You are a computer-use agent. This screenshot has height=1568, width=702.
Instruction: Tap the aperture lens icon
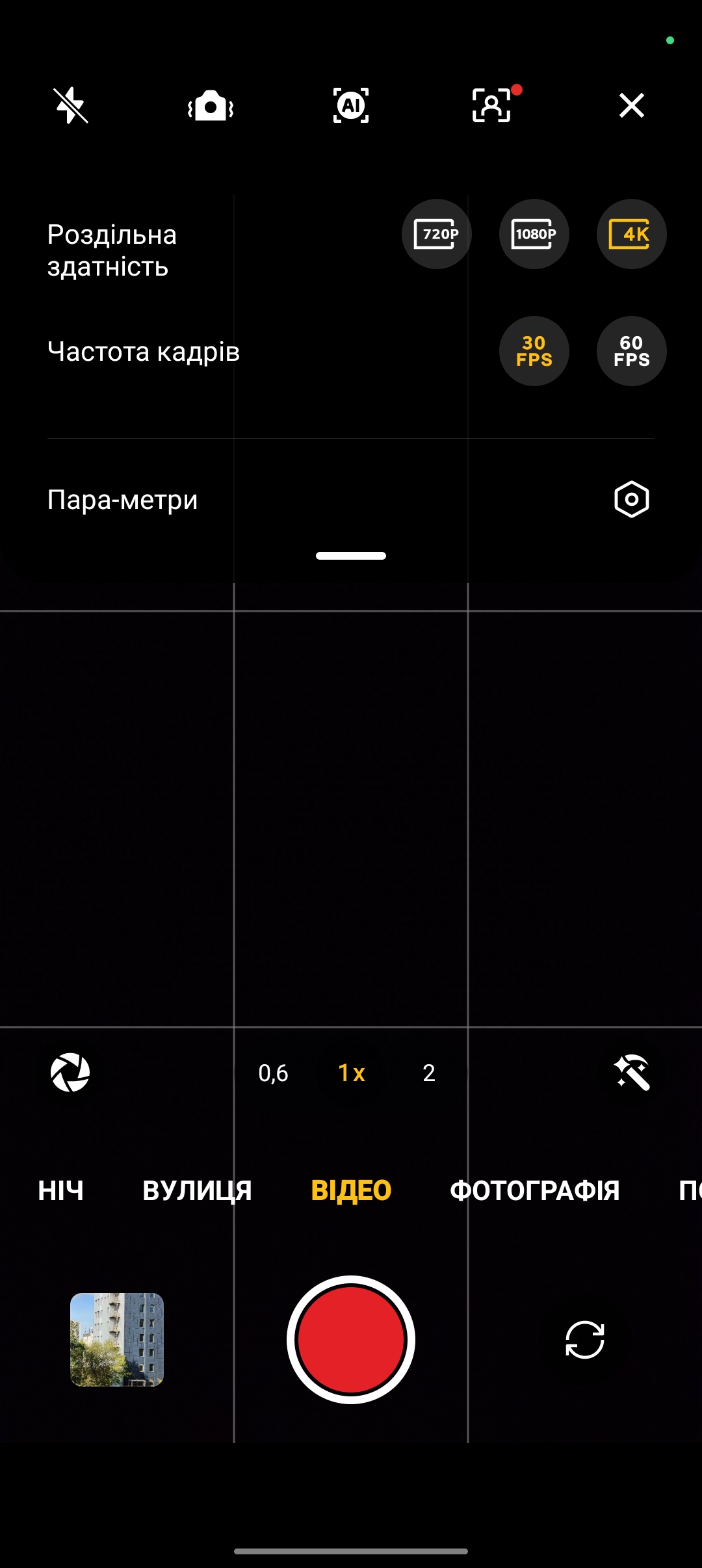(70, 1073)
